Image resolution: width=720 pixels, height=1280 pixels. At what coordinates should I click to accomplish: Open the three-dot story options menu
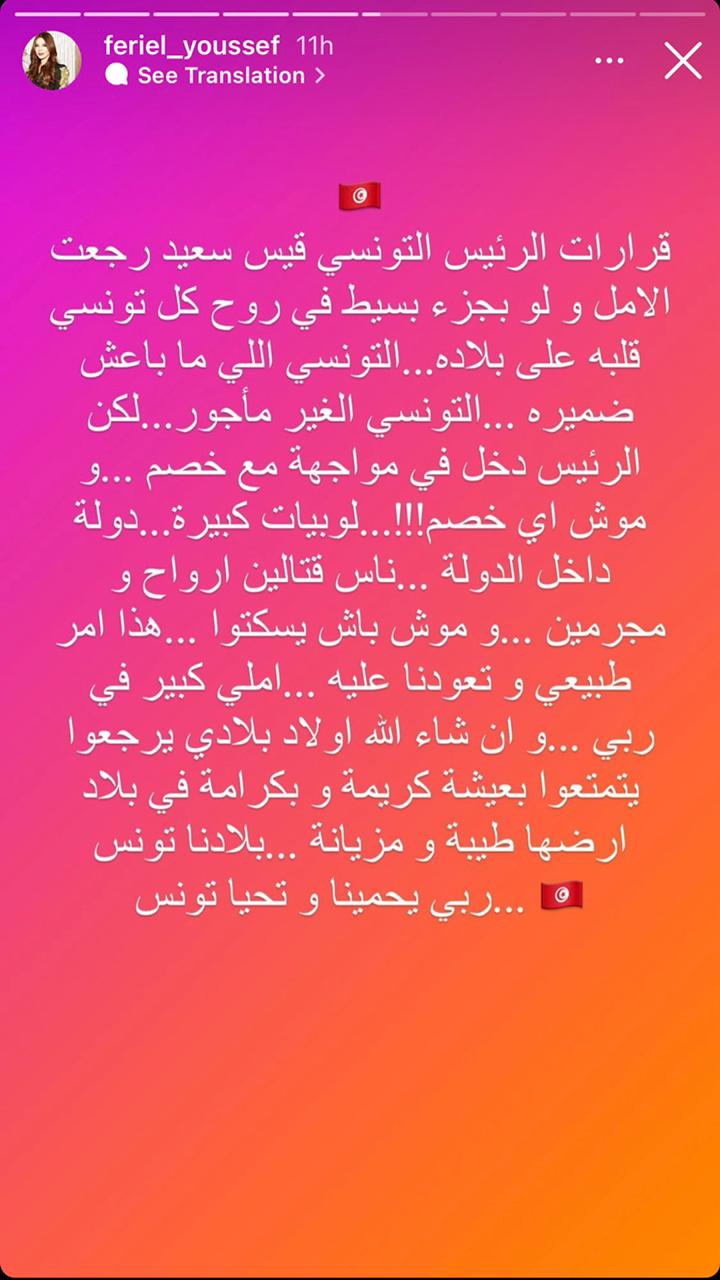609,61
